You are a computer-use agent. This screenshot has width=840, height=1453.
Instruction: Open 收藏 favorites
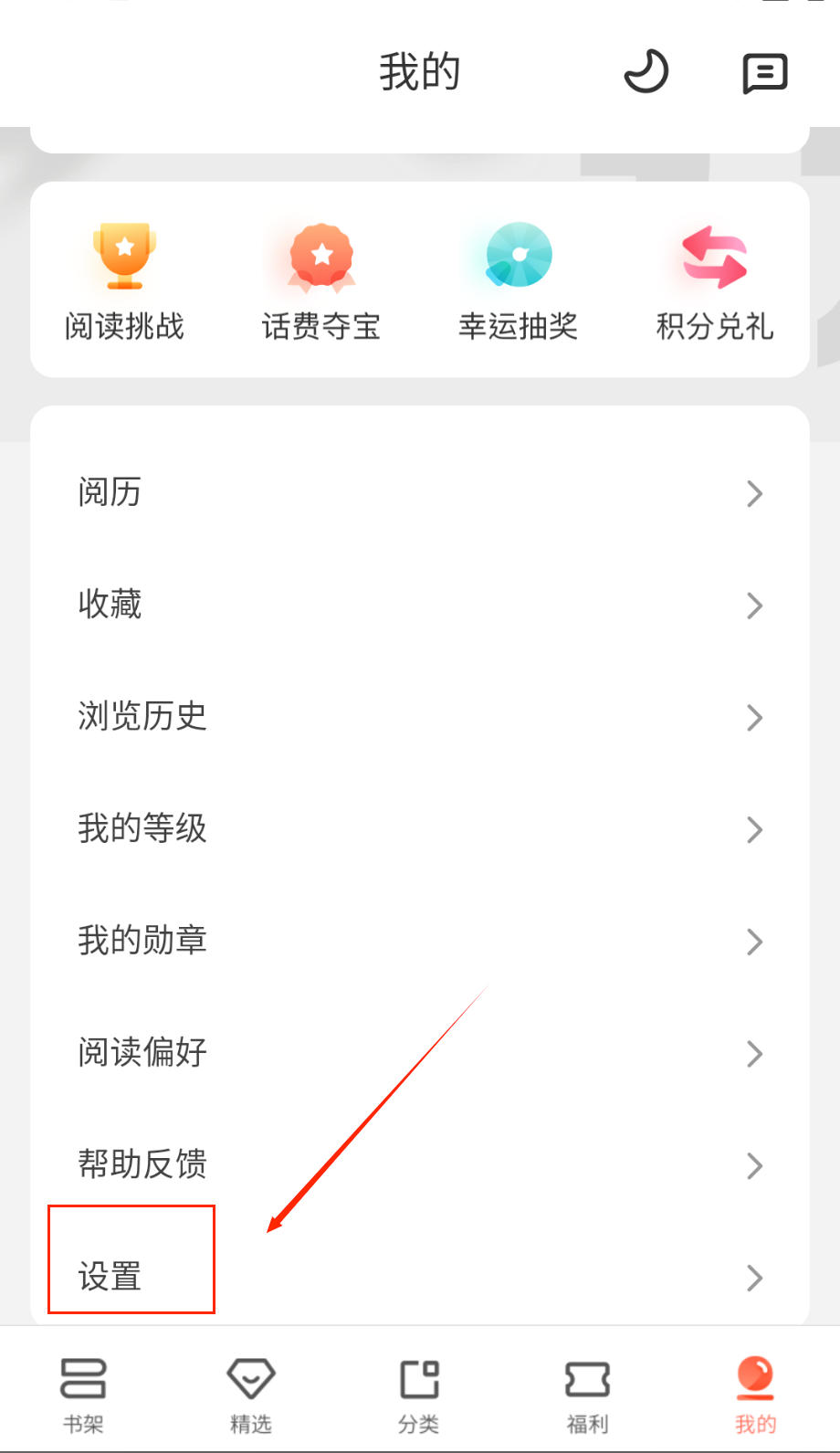tap(420, 605)
